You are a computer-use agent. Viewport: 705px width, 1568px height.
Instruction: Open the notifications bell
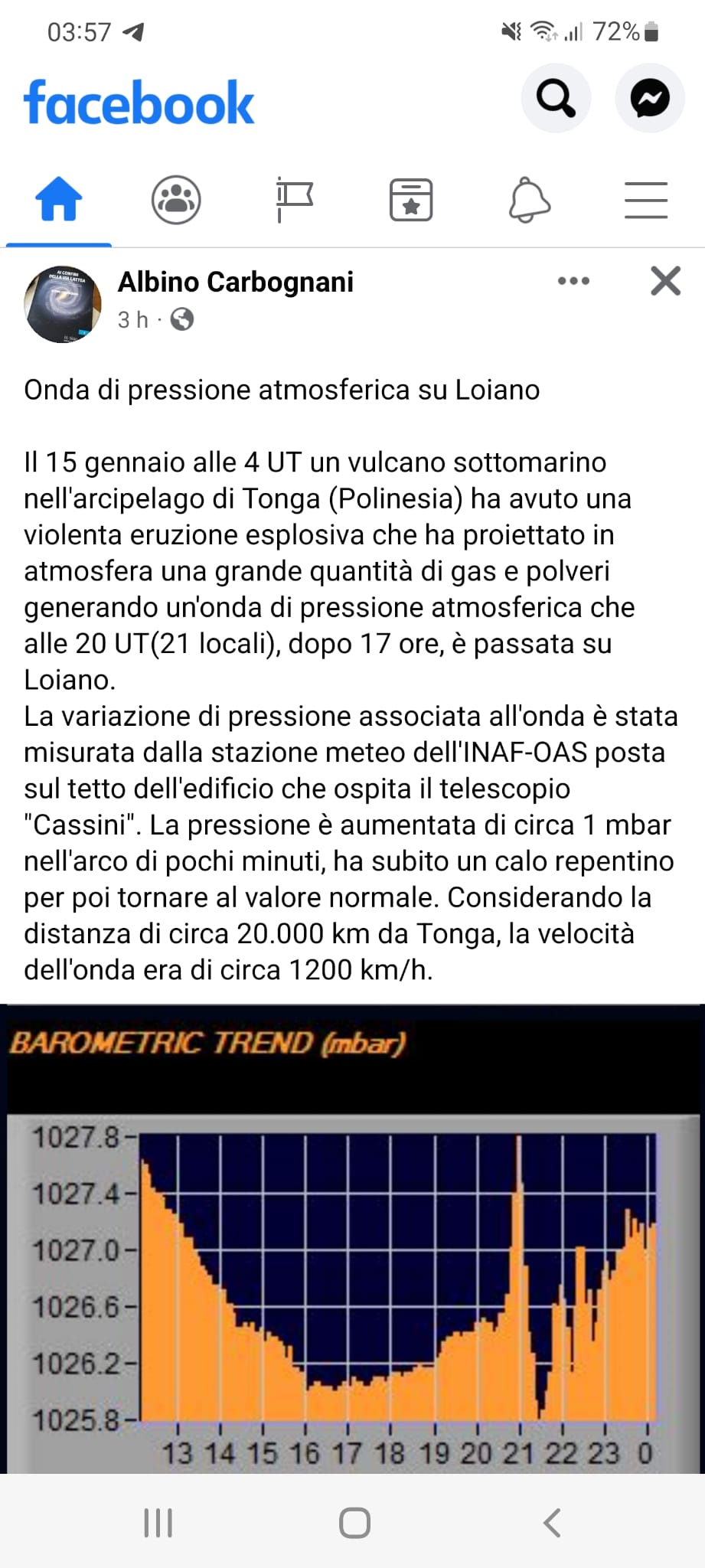pyautogui.click(x=529, y=200)
